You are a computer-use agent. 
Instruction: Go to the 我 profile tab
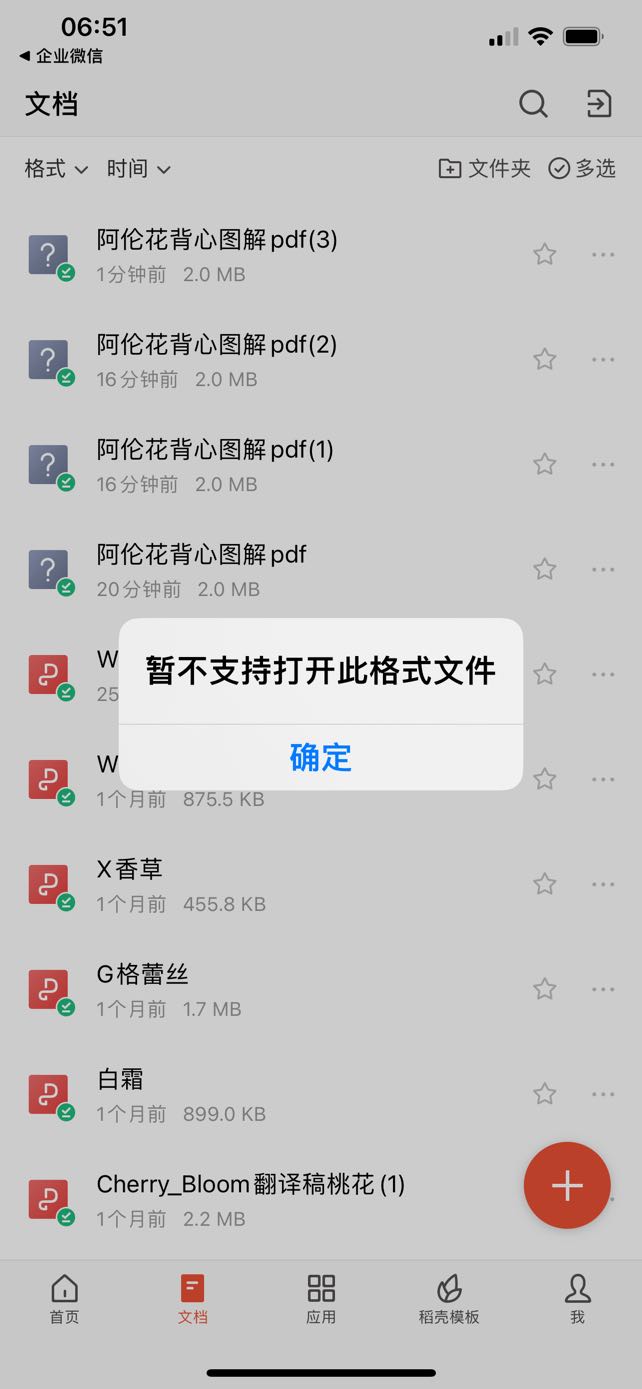(x=577, y=1299)
